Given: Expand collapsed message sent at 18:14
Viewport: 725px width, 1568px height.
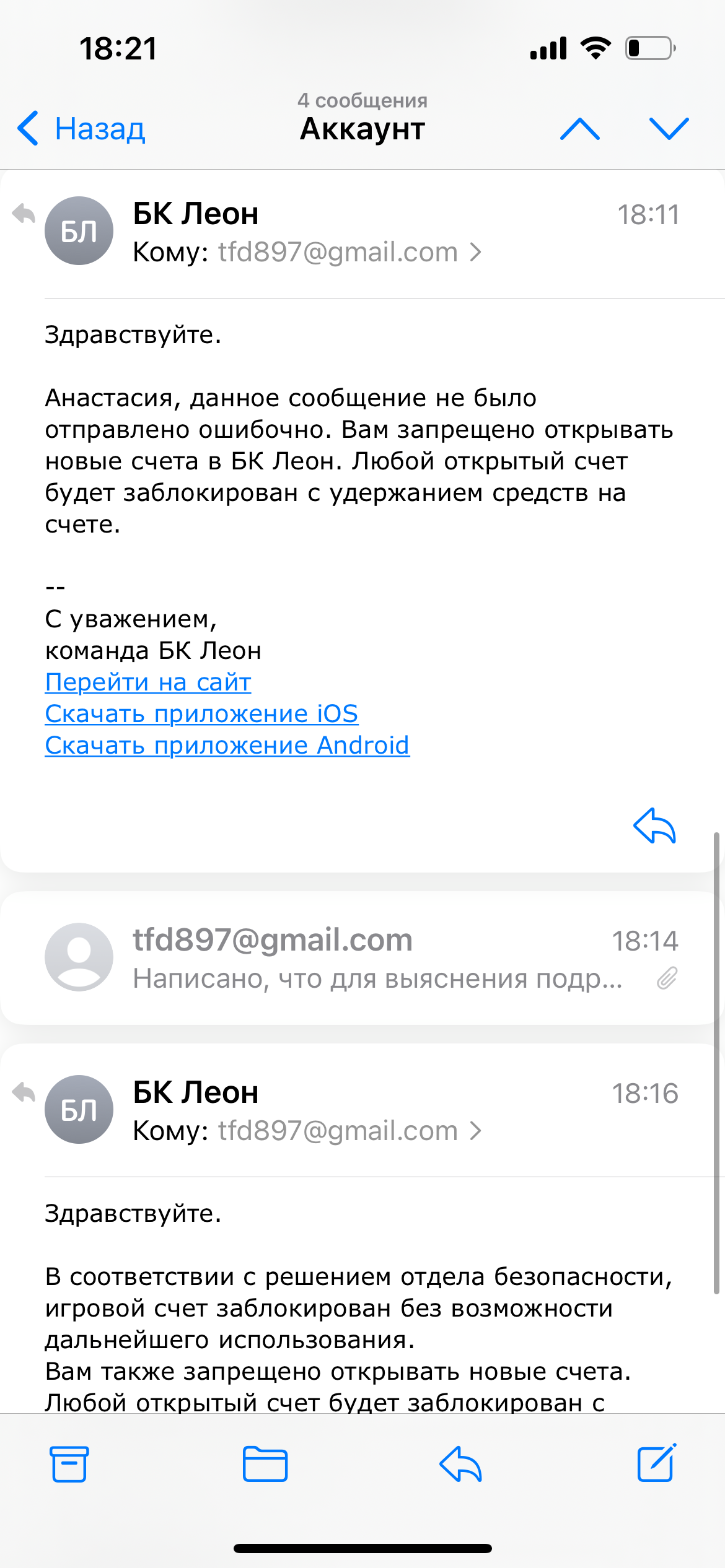Looking at the screenshot, I should (362, 958).
